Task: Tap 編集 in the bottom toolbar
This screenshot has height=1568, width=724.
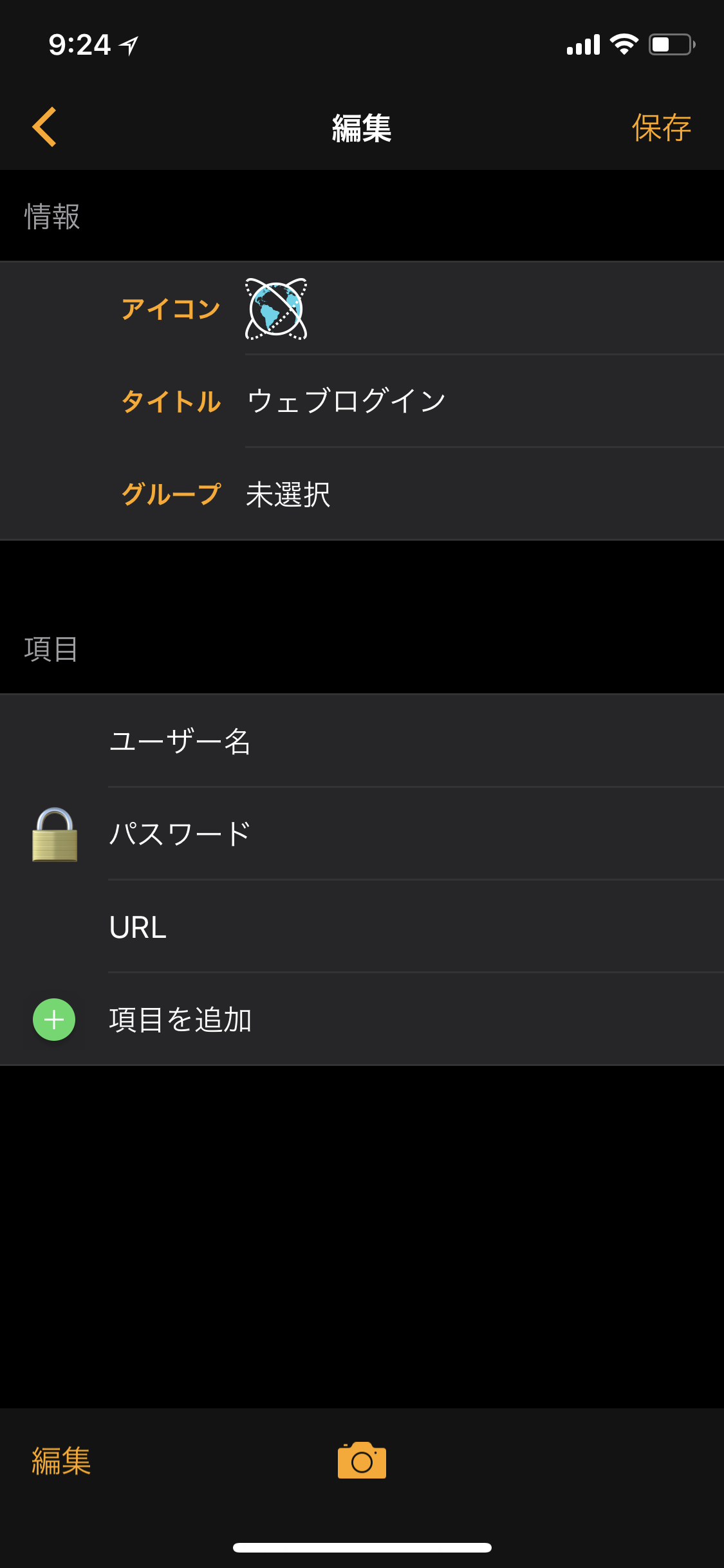Action: [61, 1461]
